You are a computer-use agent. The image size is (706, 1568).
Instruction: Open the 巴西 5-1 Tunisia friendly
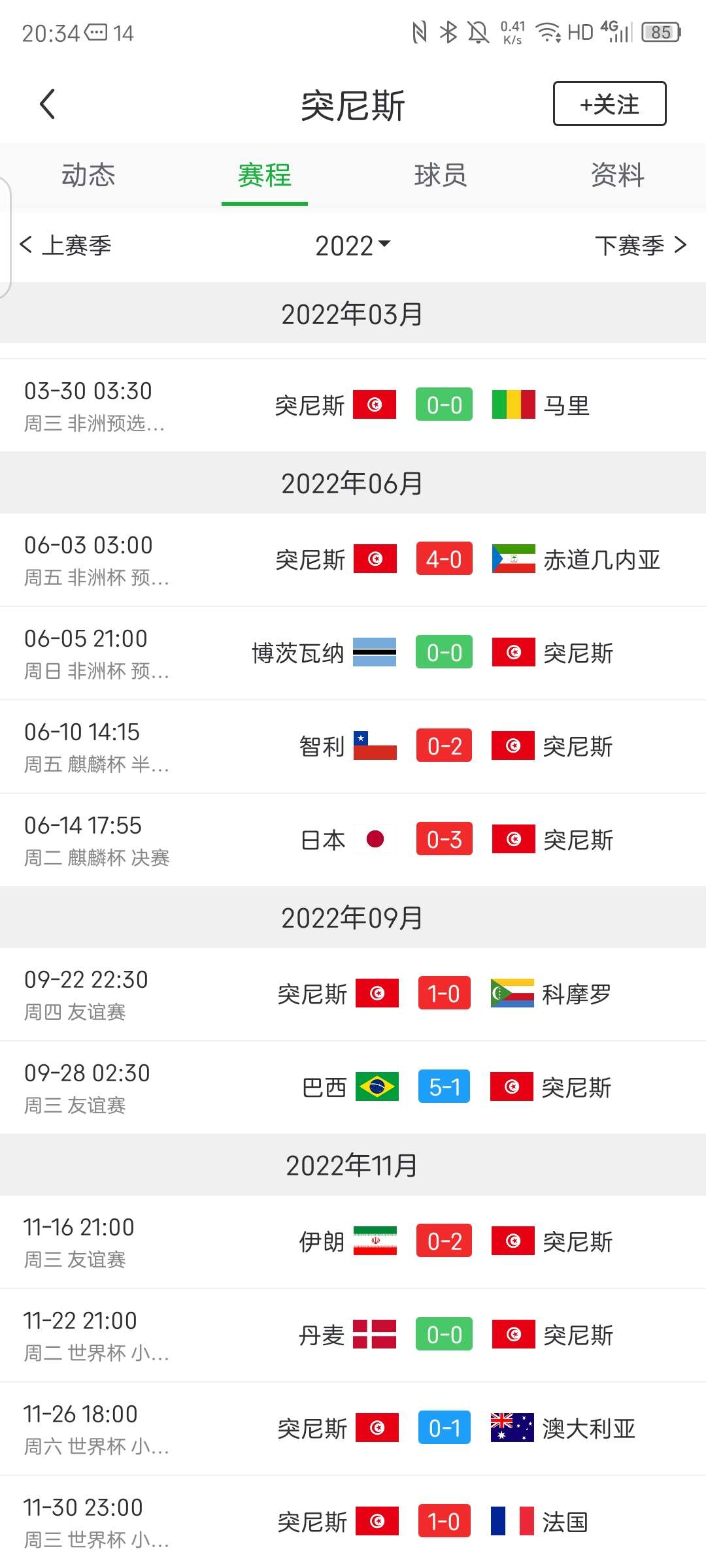(353, 1087)
